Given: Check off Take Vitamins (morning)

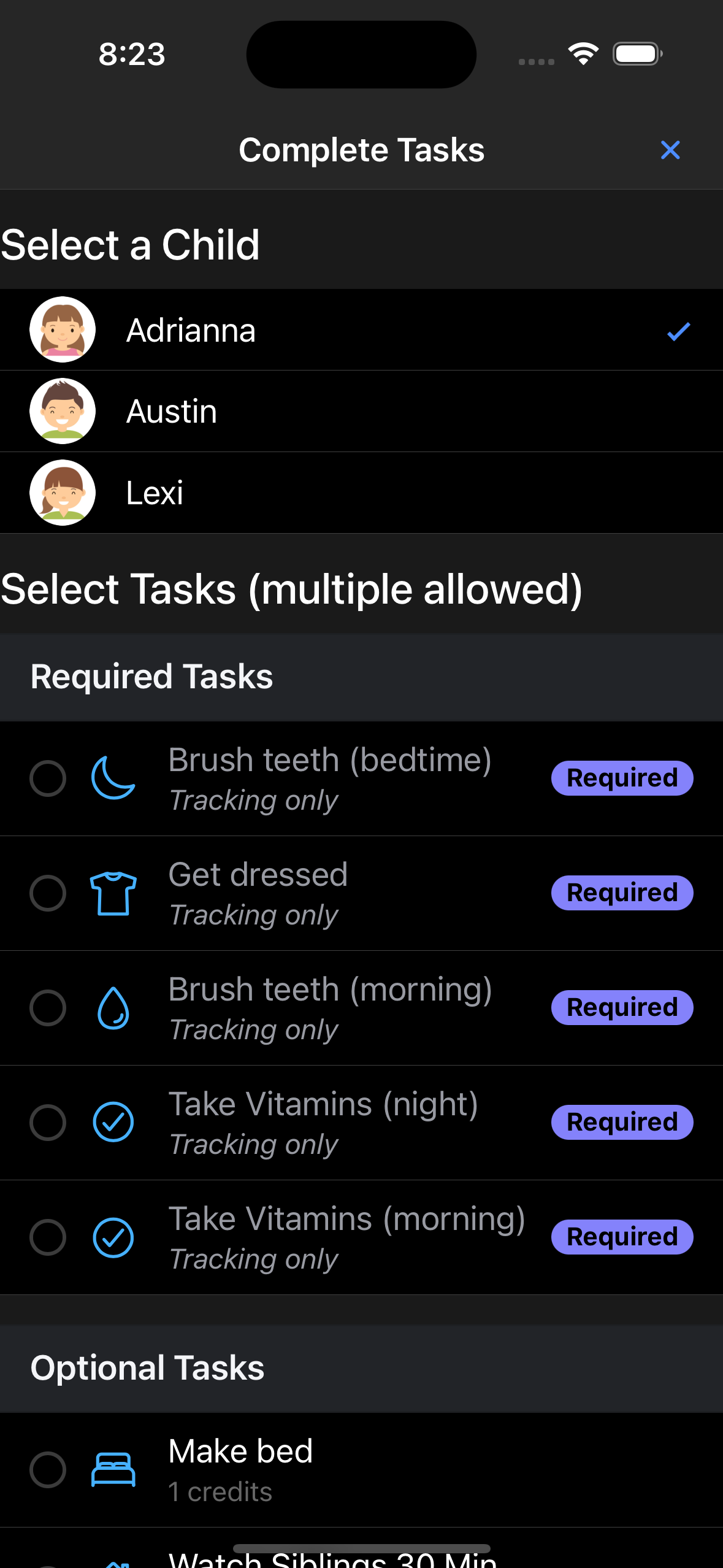Looking at the screenshot, I should [x=48, y=1237].
